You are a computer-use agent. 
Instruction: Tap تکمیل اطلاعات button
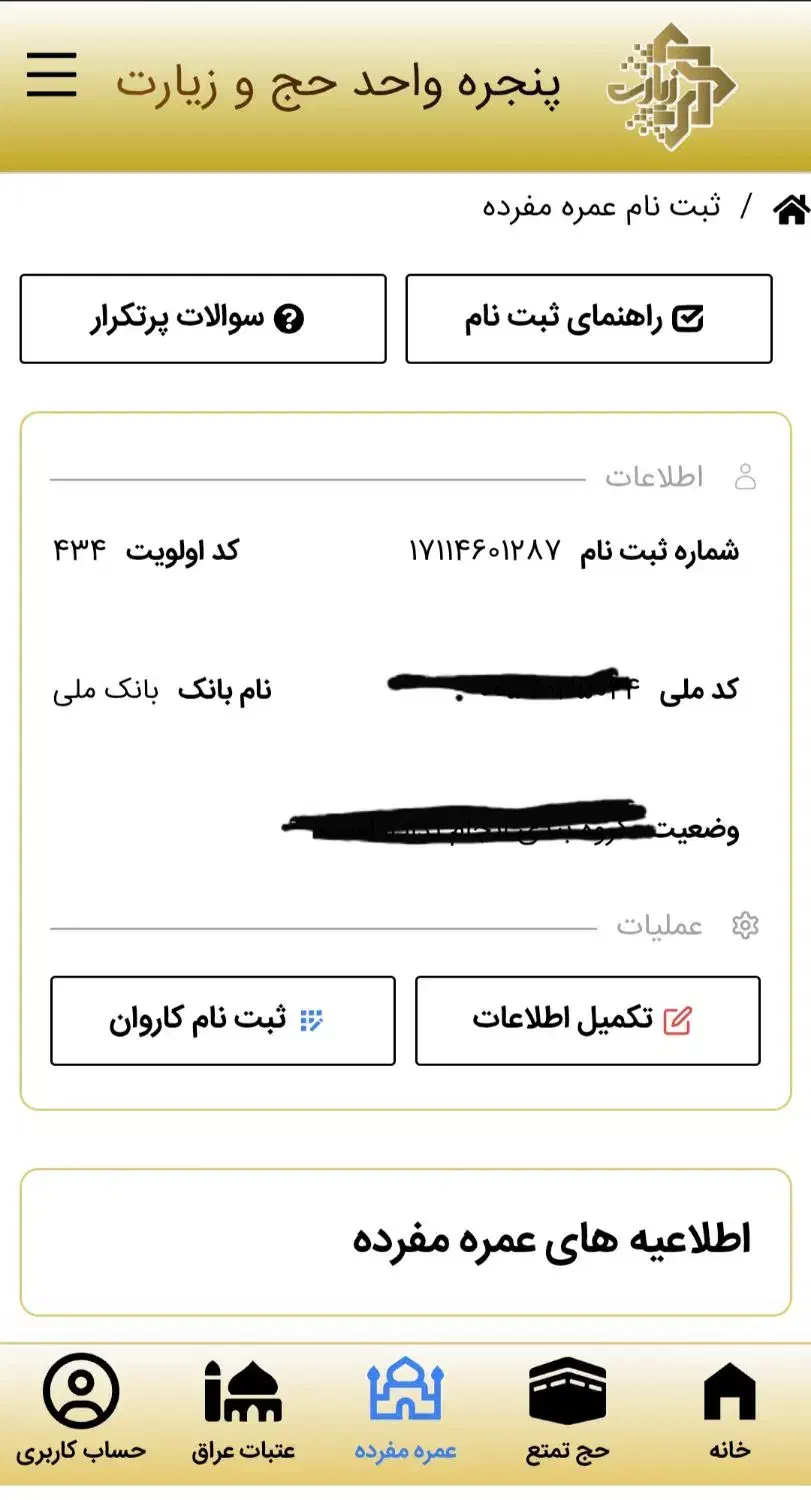coord(587,1020)
